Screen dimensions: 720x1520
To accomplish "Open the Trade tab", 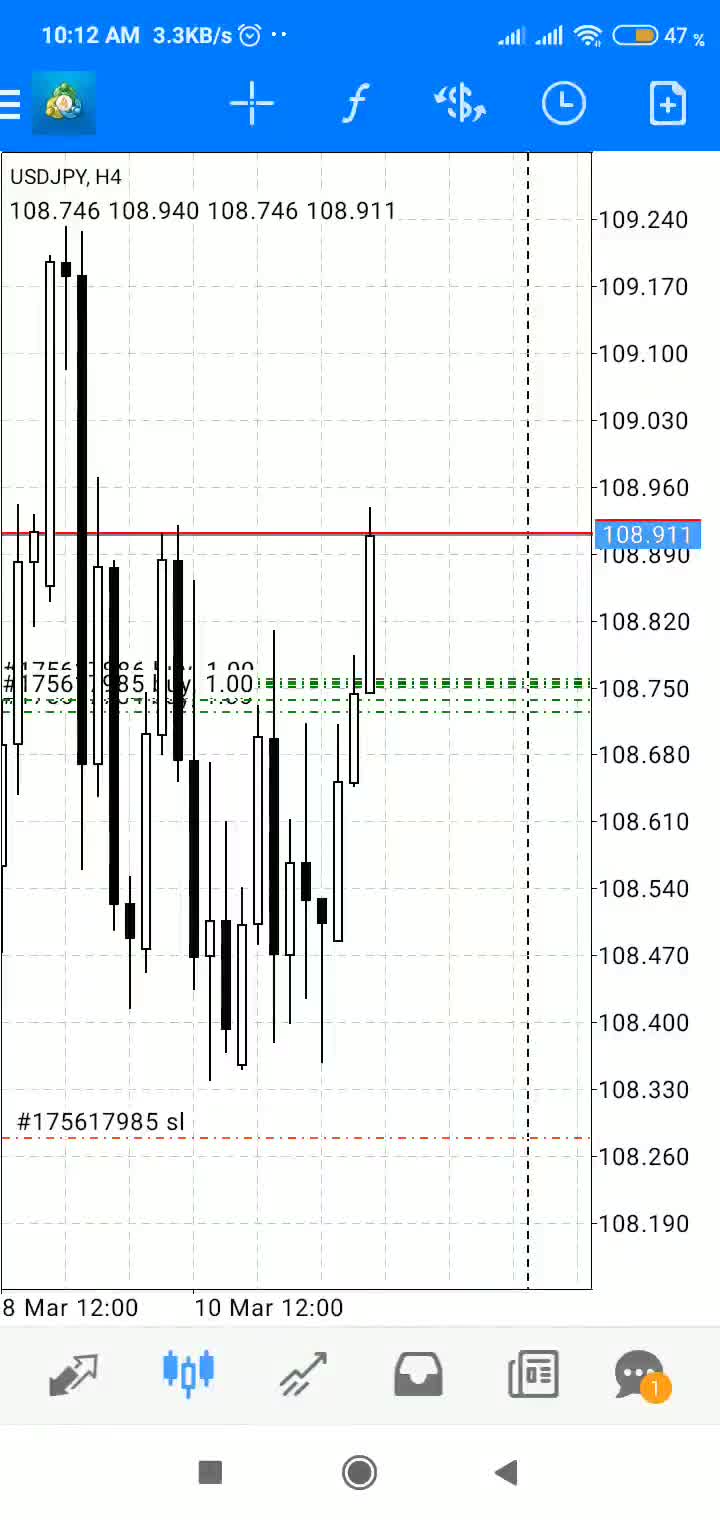I will [x=304, y=1374].
